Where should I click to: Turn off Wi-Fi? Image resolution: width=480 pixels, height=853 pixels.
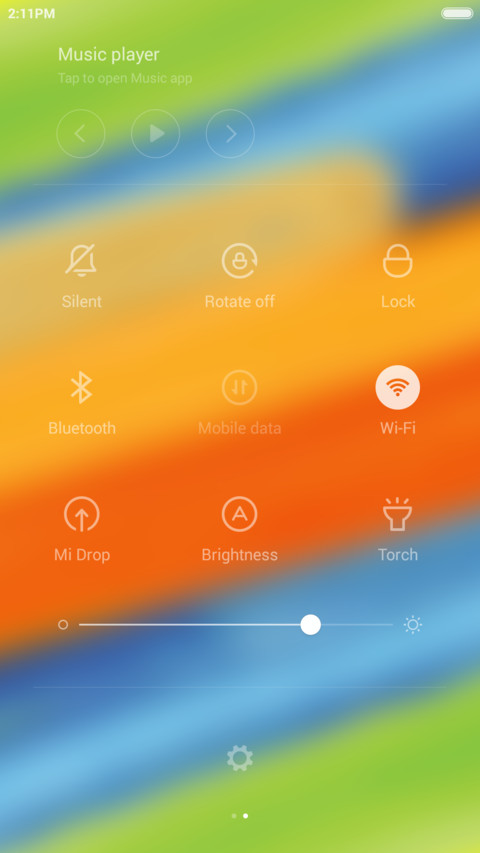(398, 387)
